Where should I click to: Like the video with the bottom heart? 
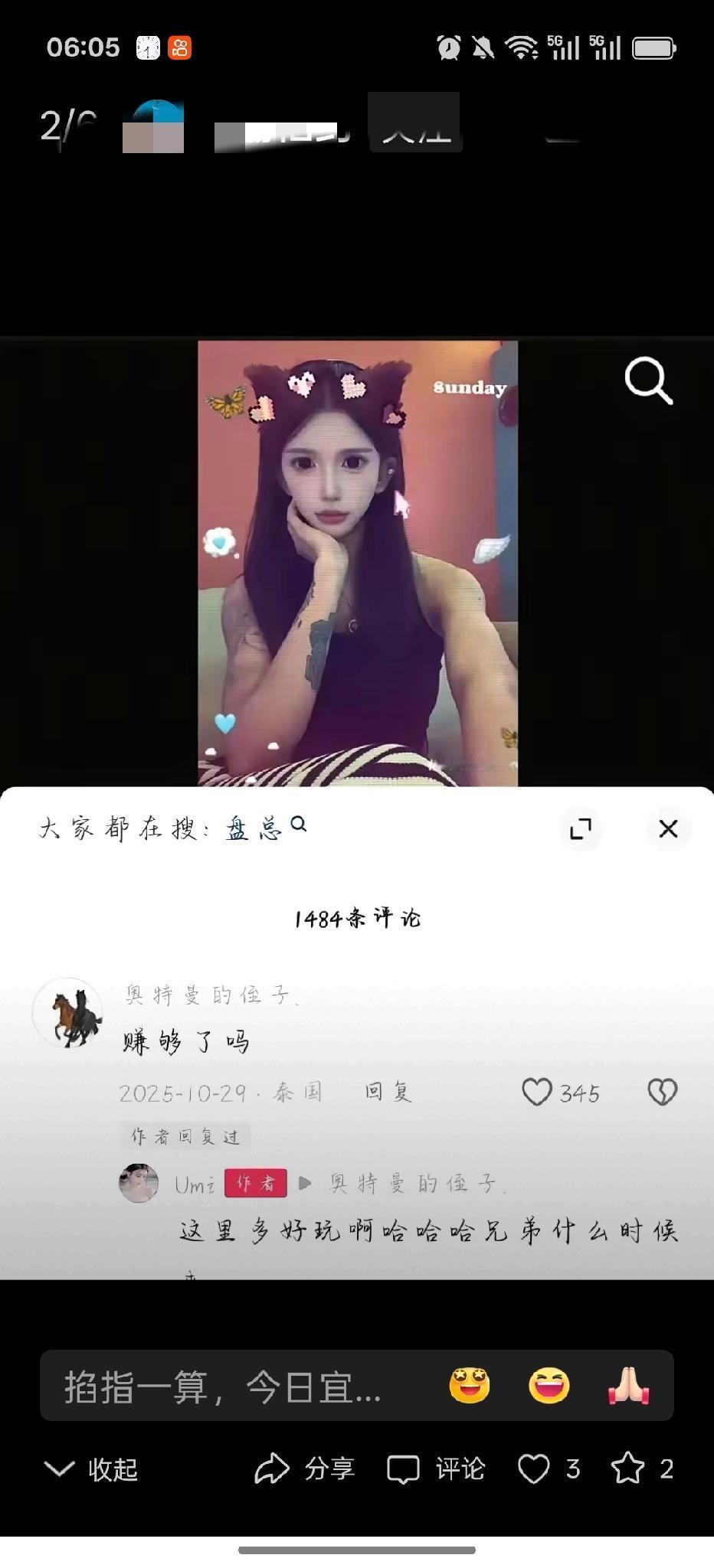534,1469
